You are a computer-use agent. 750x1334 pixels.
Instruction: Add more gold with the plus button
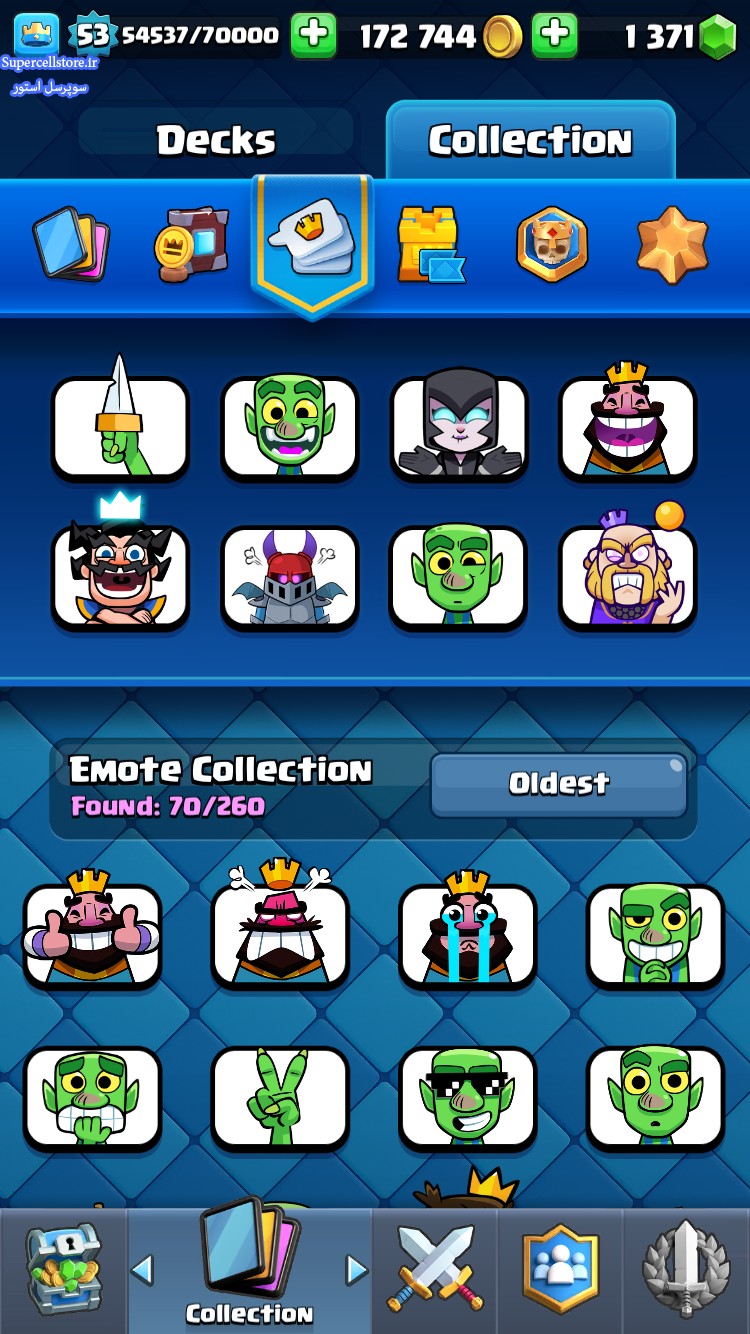pos(554,37)
